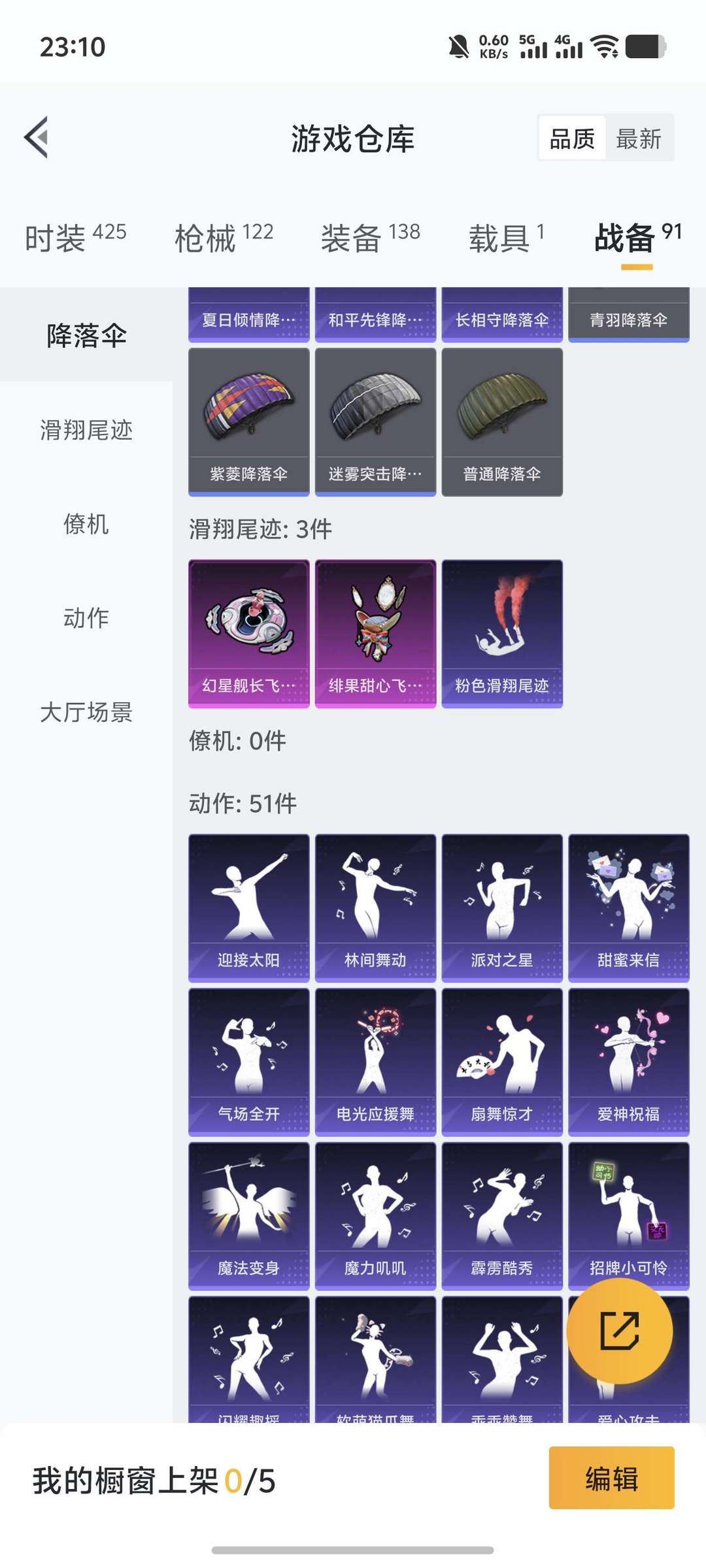The image size is (706, 1568).
Task: Open the 枪械 tab
Action: pyautogui.click(x=224, y=237)
